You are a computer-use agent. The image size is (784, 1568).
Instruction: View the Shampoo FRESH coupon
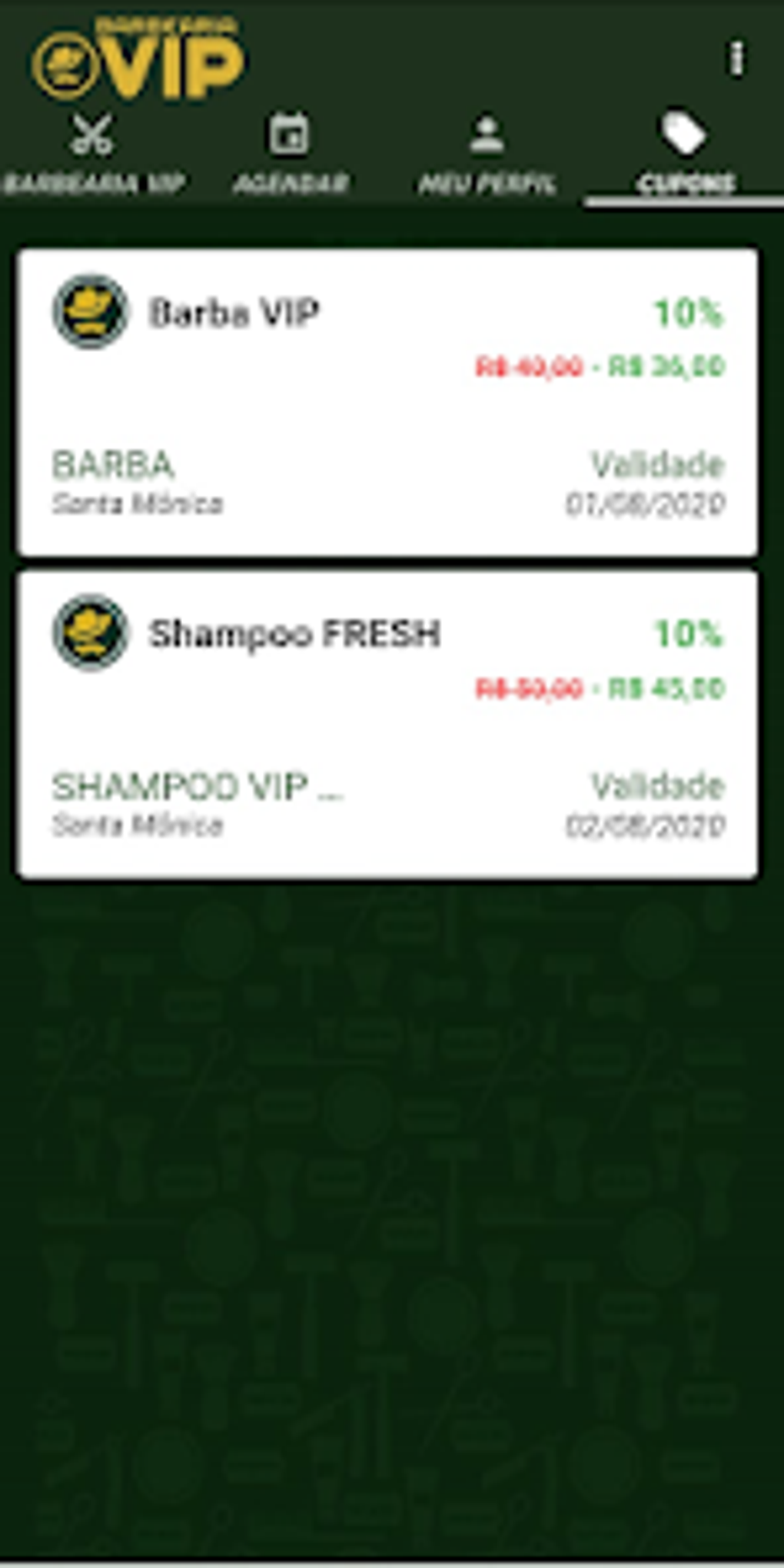[387, 723]
